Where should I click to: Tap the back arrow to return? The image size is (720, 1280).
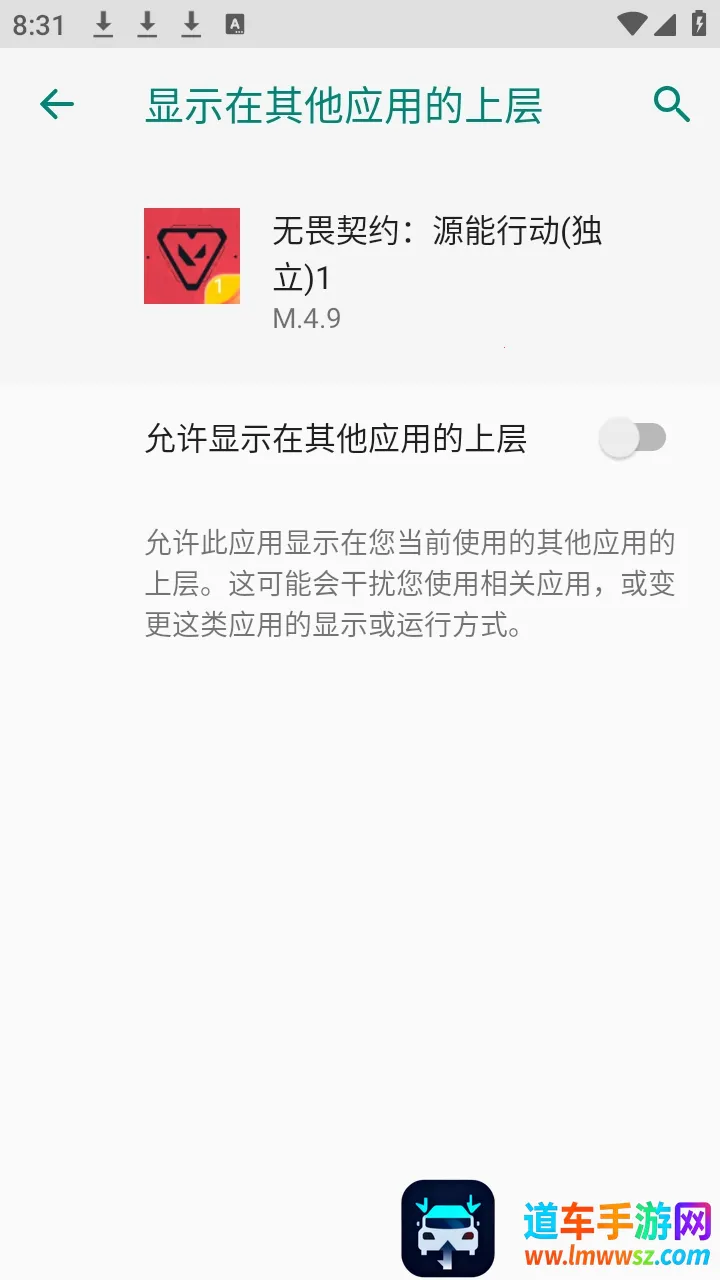(57, 103)
